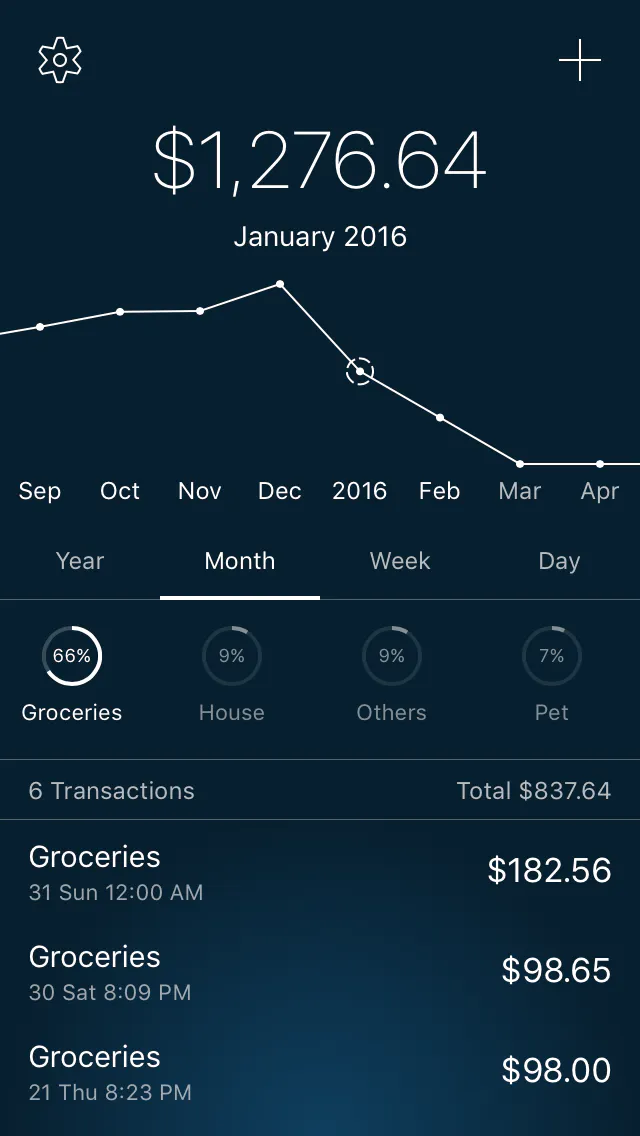Add a new transaction with plus
Viewport: 640px width, 1136px height.
[580, 59]
